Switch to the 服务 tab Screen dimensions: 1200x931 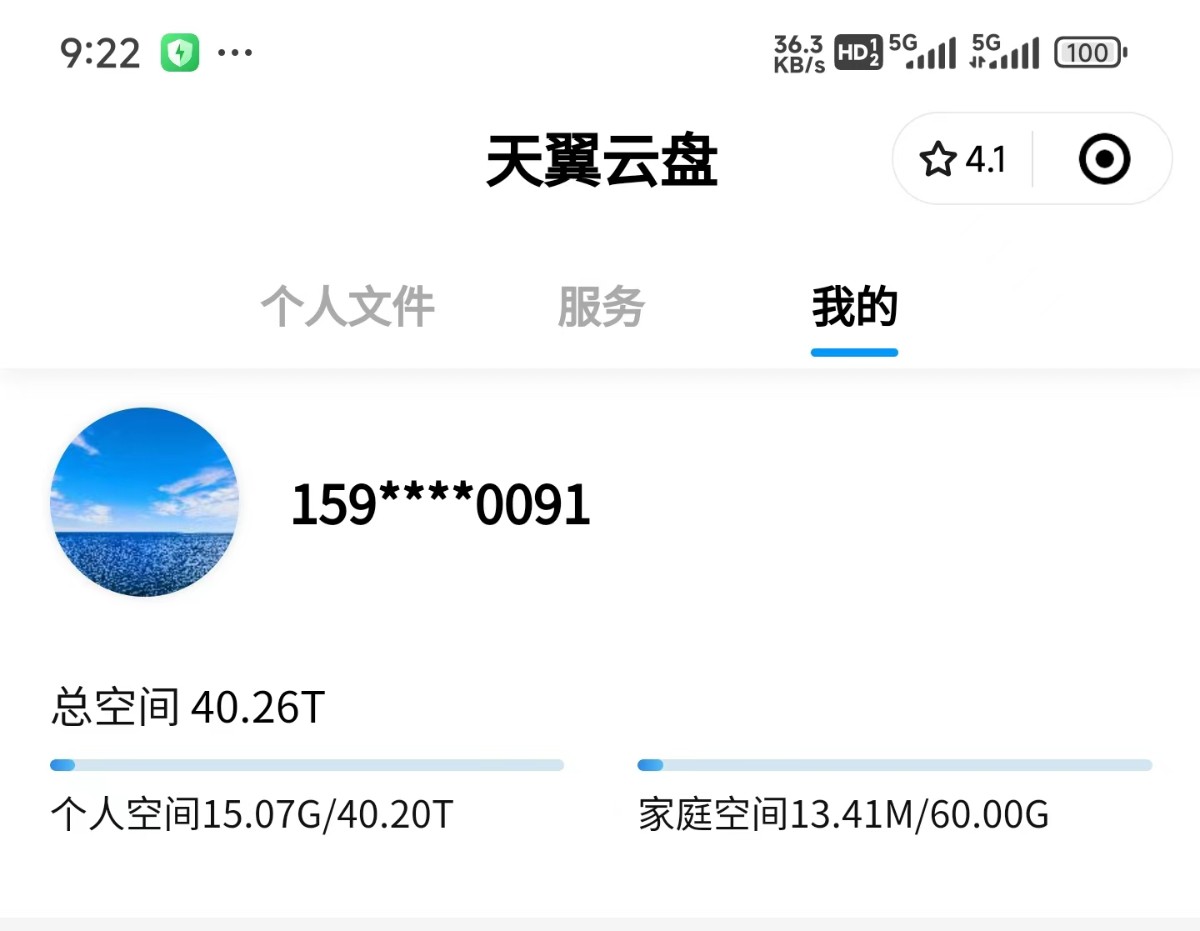coord(601,307)
